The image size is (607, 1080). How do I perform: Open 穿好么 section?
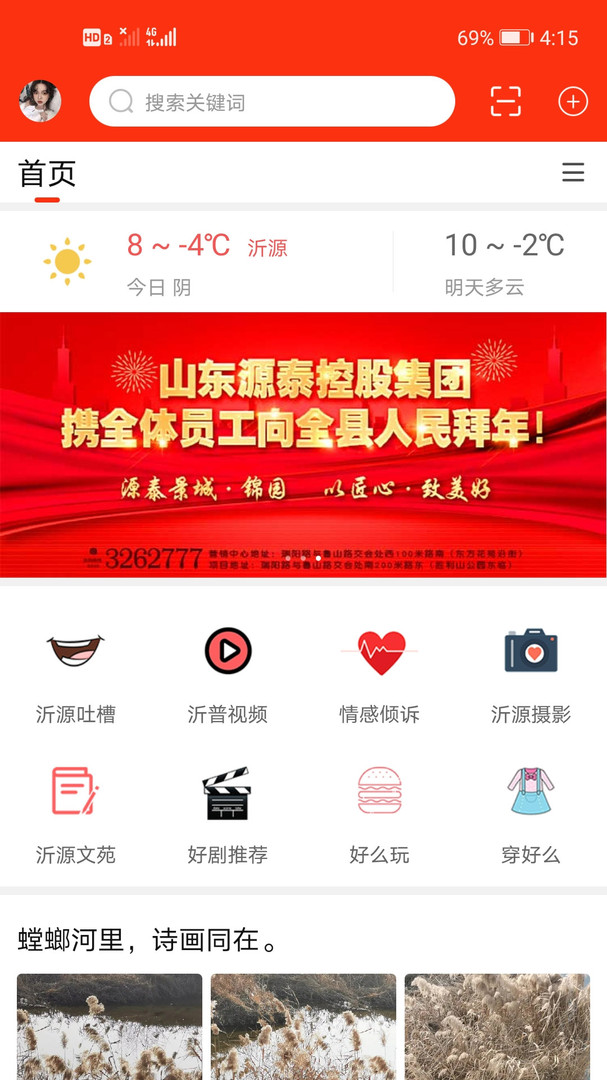(531, 816)
